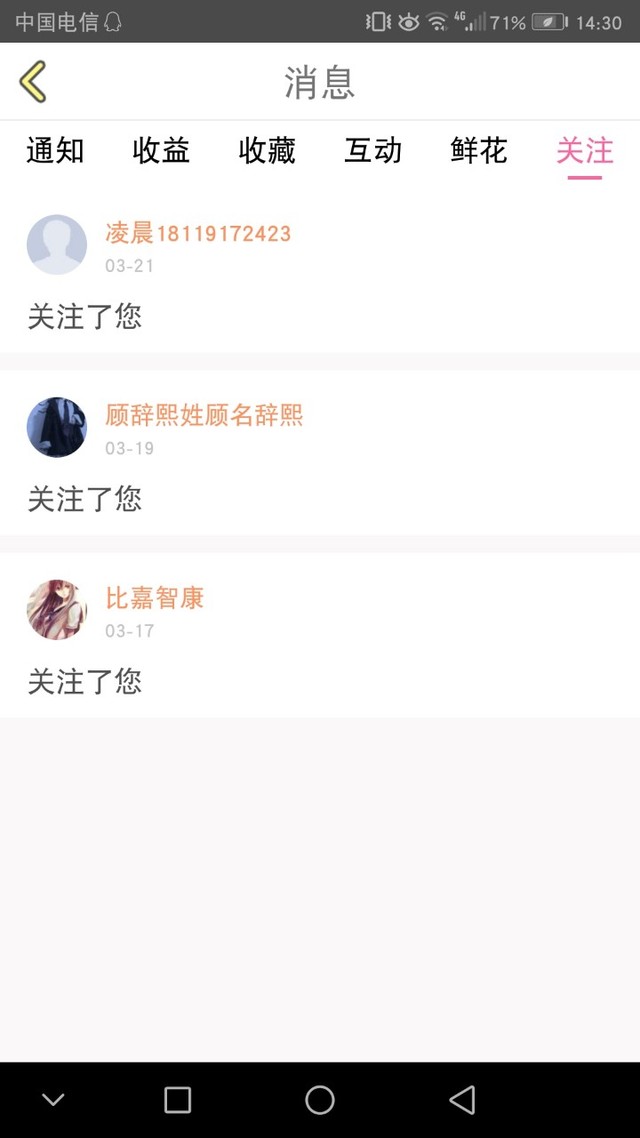This screenshot has width=640, height=1138.
Task: View avatar of 凌晨18119172423
Action: tap(57, 245)
